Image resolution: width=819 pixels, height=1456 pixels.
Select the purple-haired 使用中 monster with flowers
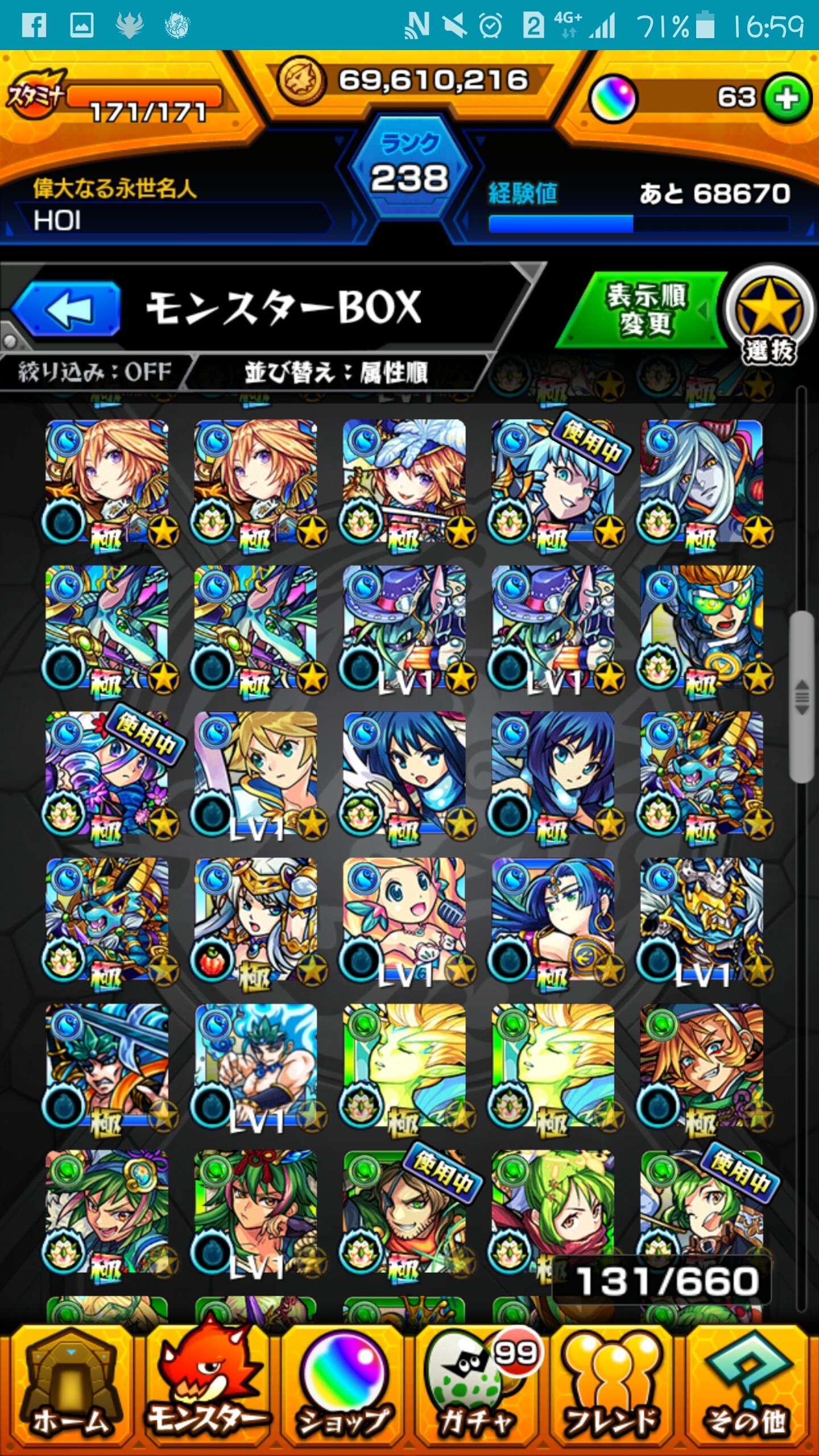(107, 773)
